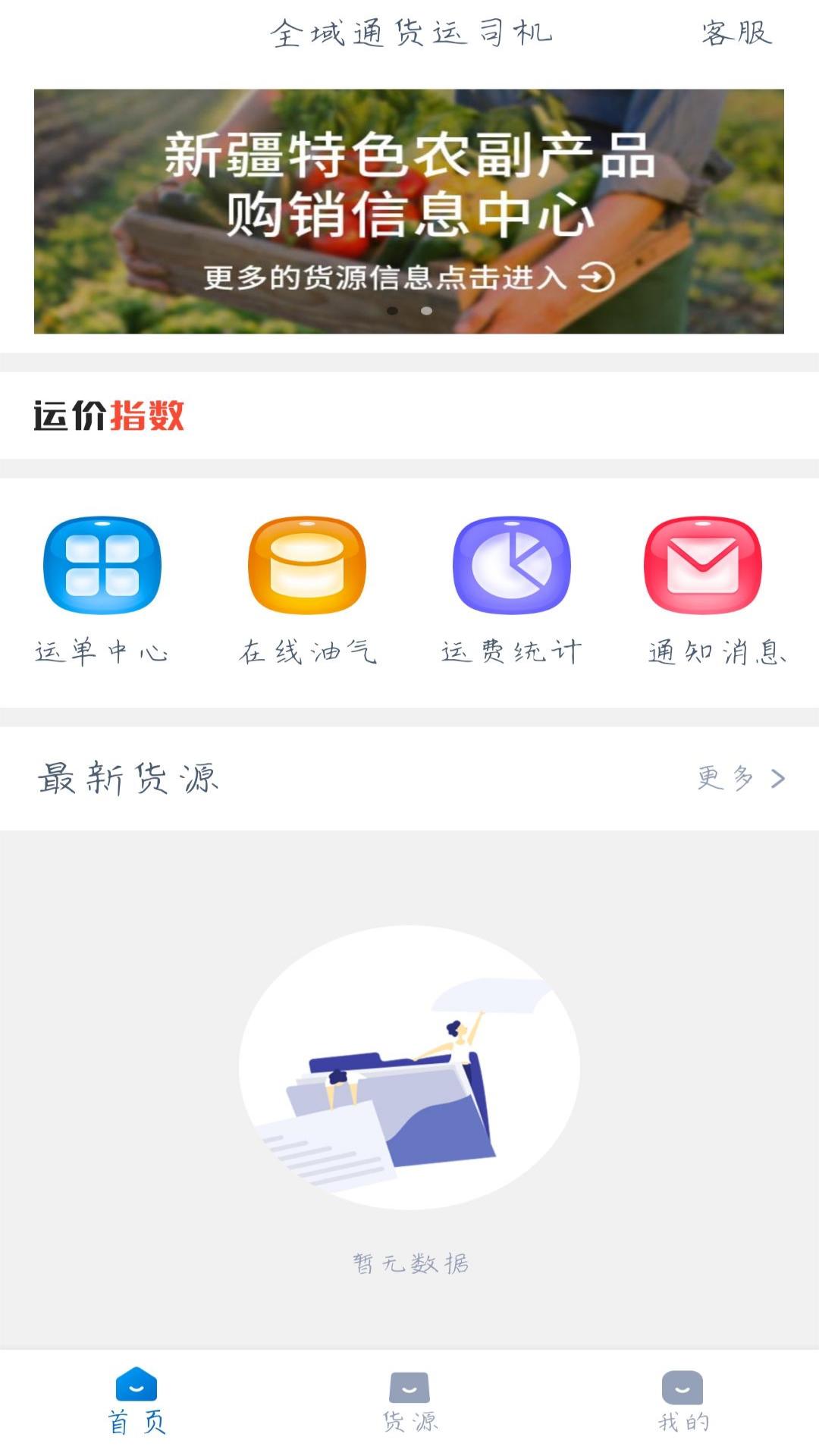Open the 运费统计 freight statistics icon
The height and width of the screenshot is (1456, 819).
[x=513, y=569]
